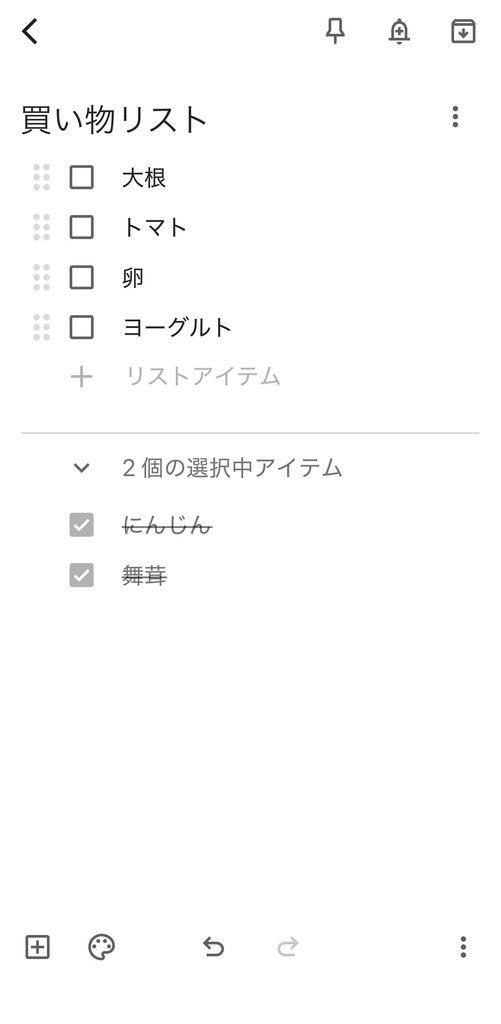Mark 卵 as done

tap(82, 278)
